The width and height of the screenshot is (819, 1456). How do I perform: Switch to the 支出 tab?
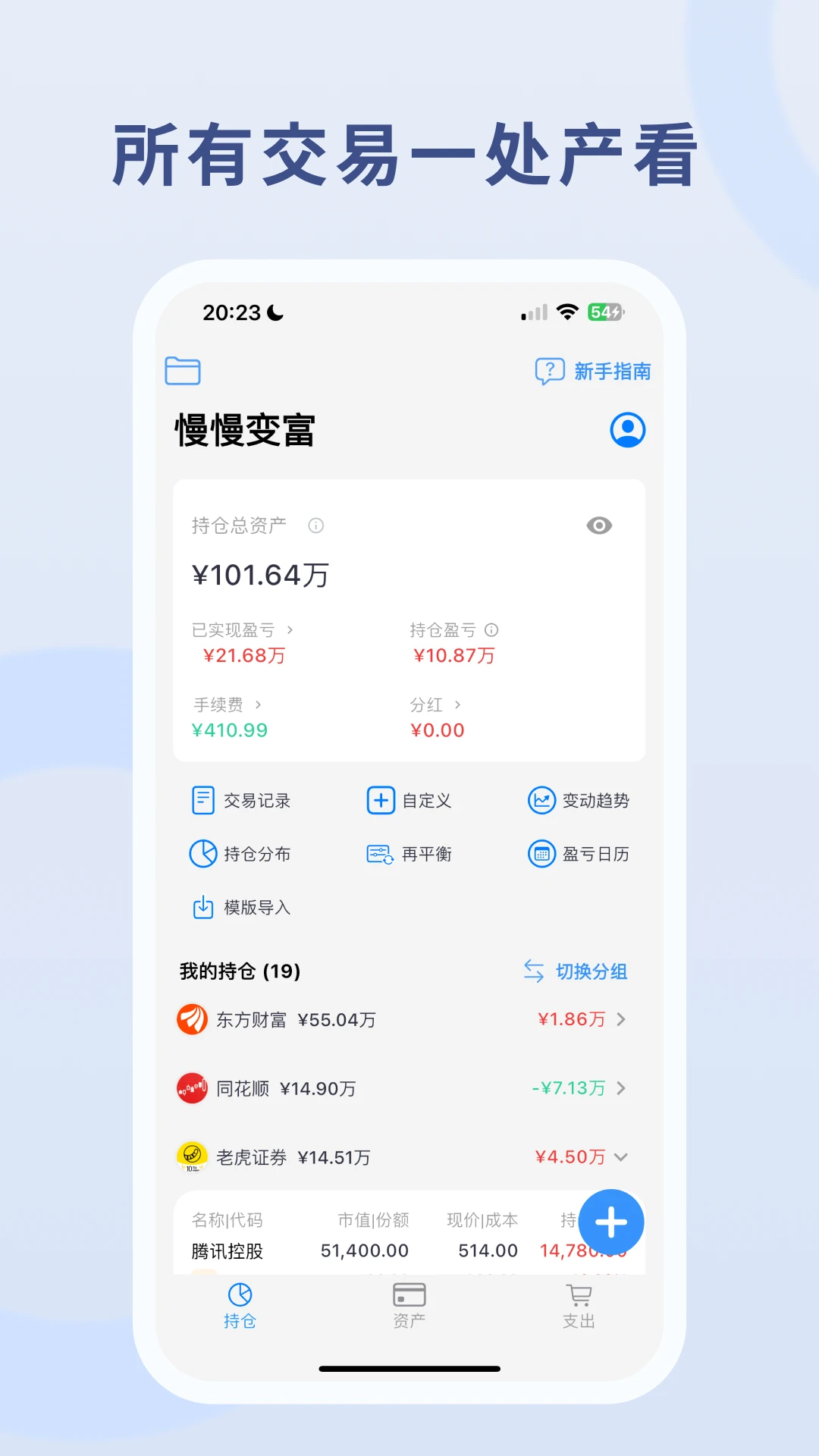(x=579, y=1304)
